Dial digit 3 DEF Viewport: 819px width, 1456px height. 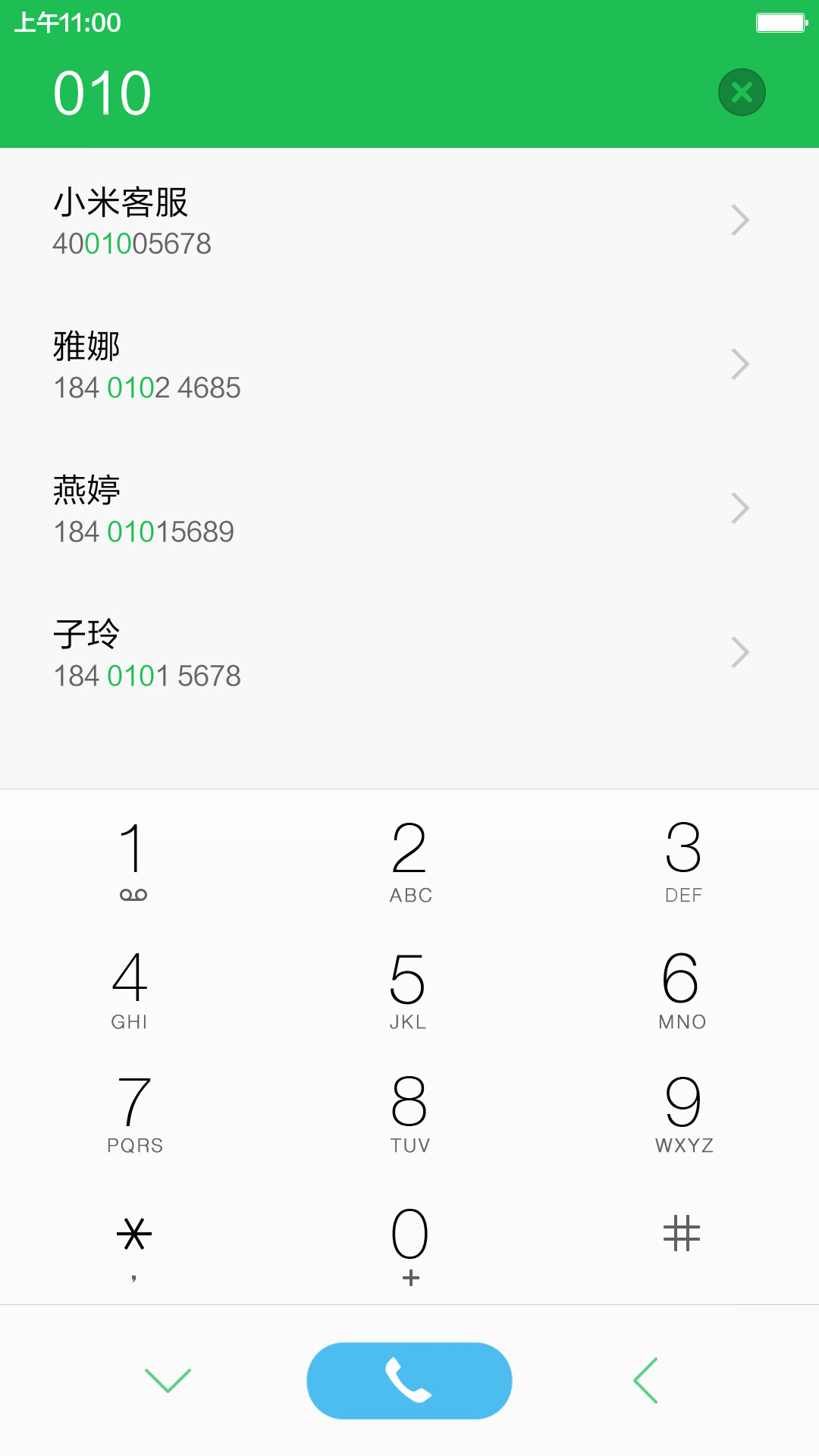(x=682, y=861)
